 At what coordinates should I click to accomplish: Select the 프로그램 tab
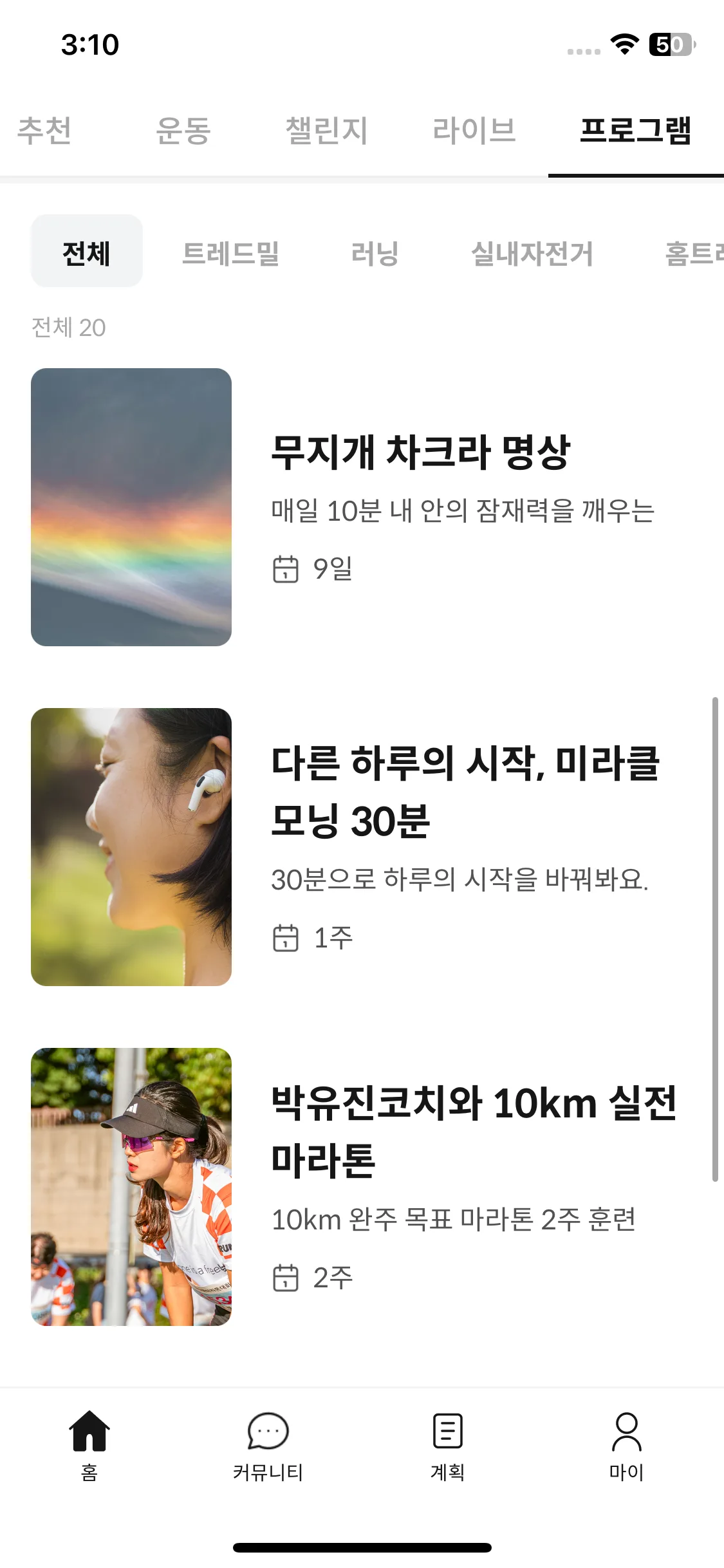(x=635, y=131)
